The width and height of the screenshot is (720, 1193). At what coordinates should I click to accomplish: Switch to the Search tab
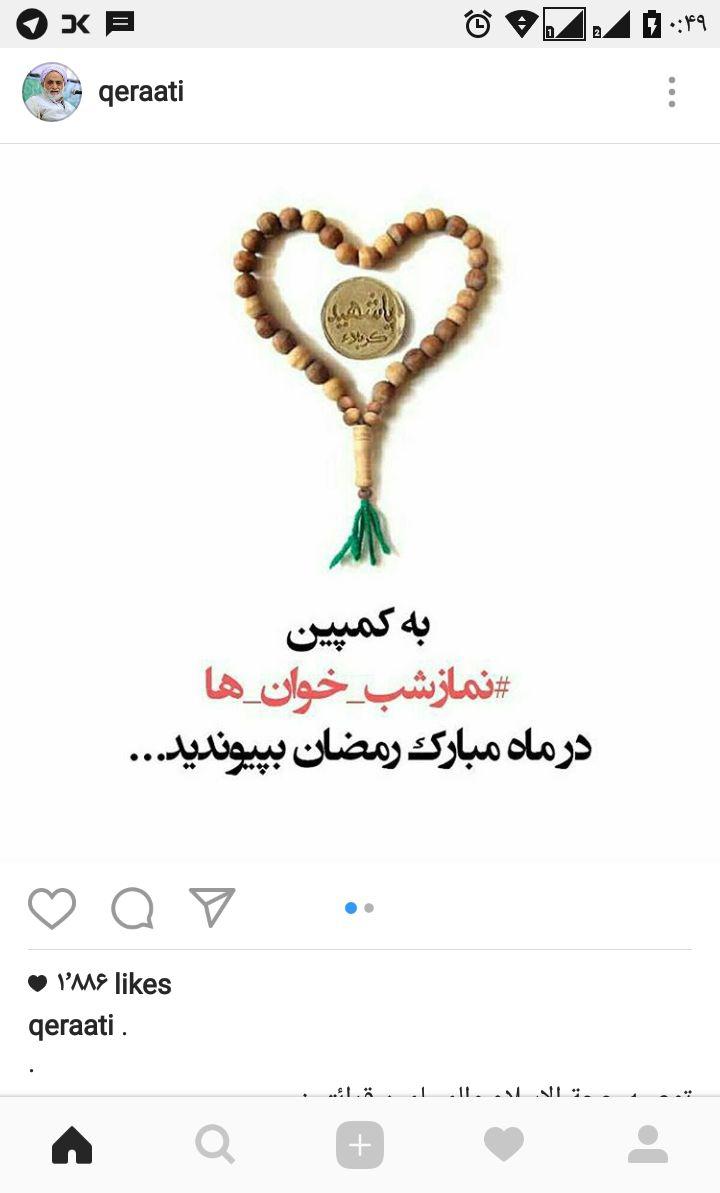215,1144
